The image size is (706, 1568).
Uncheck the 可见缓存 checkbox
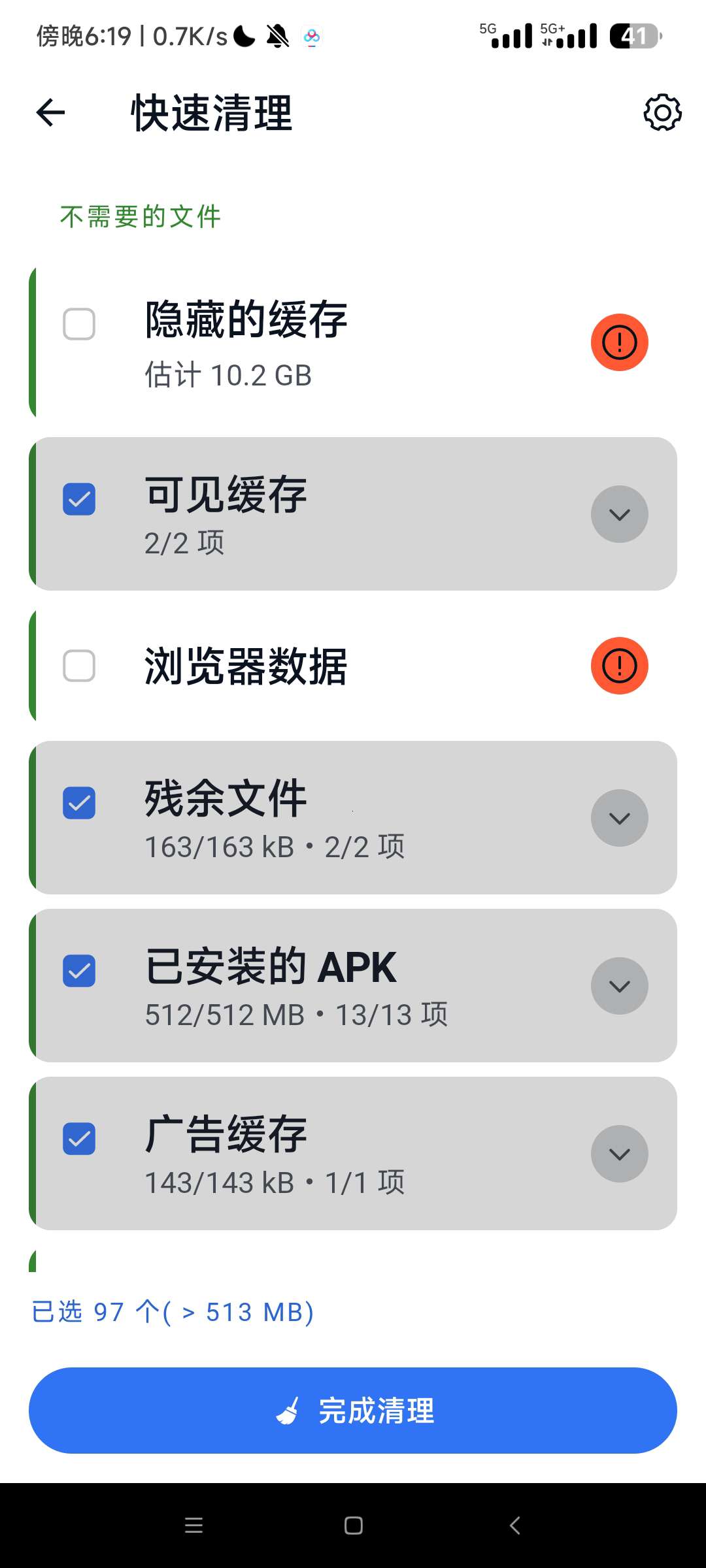pos(79,500)
